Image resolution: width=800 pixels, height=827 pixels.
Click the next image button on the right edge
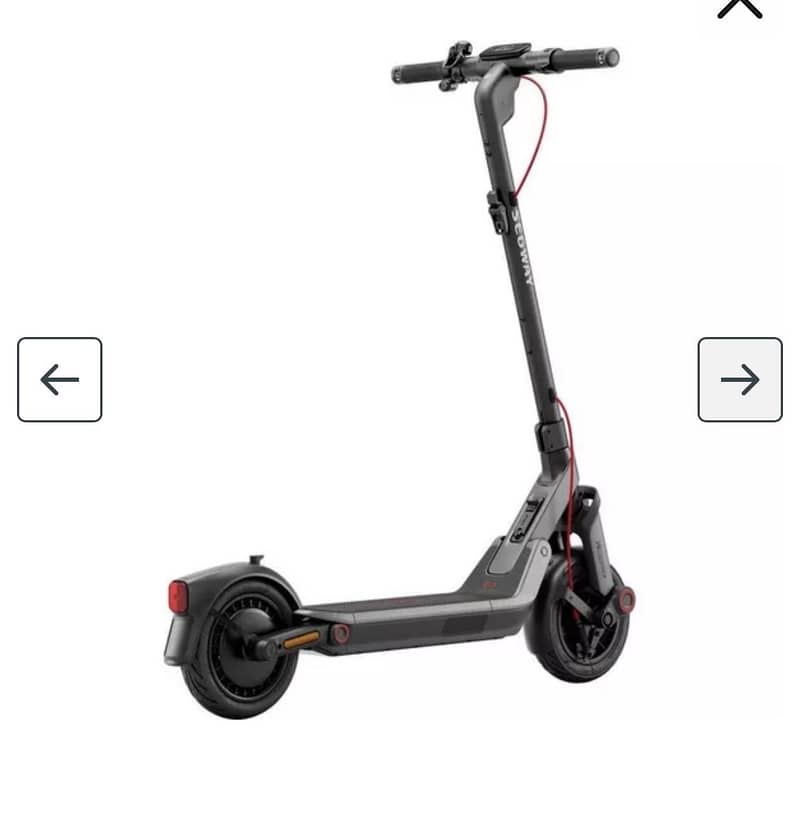[738, 379]
